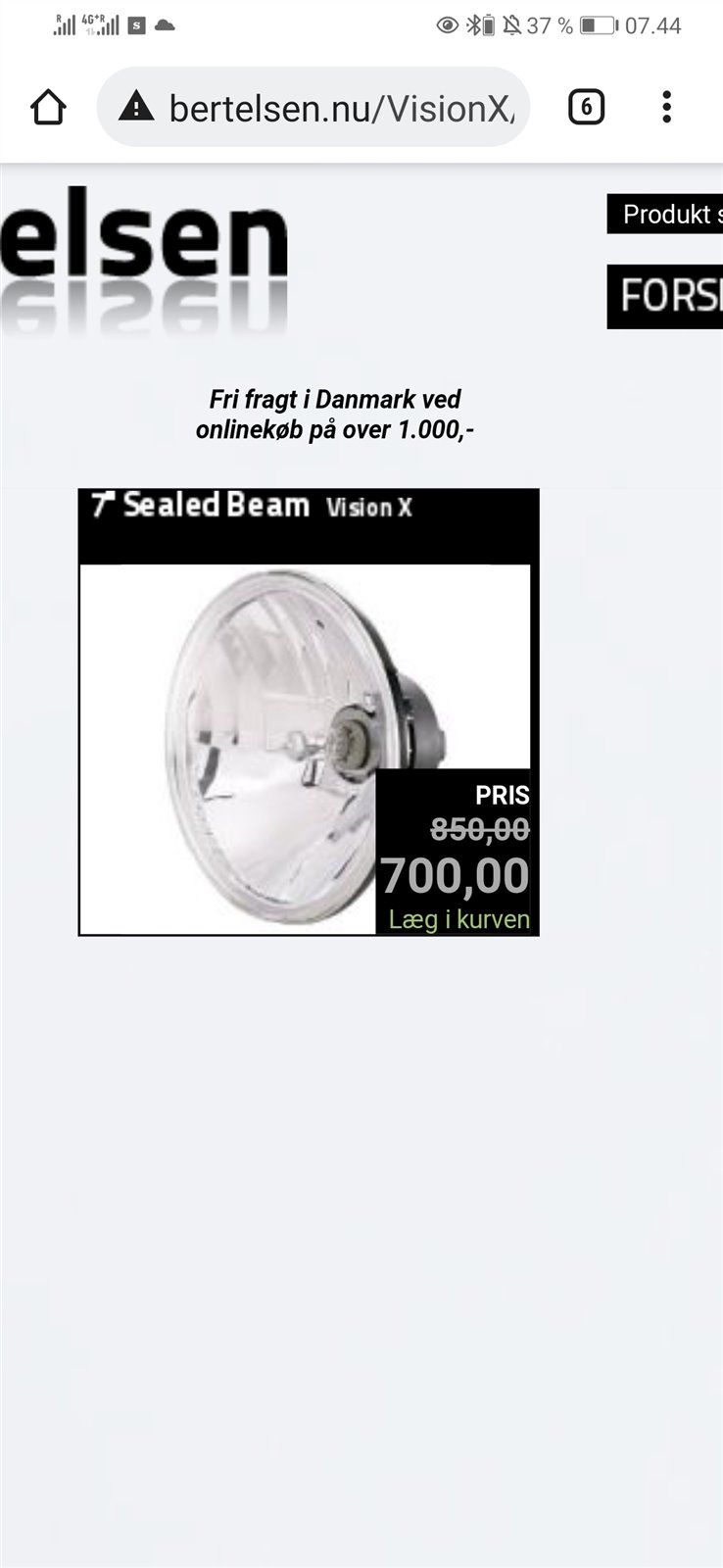The width and height of the screenshot is (723, 1568).
Task: View the not-secure site warning icon
Action: (136, 106)
